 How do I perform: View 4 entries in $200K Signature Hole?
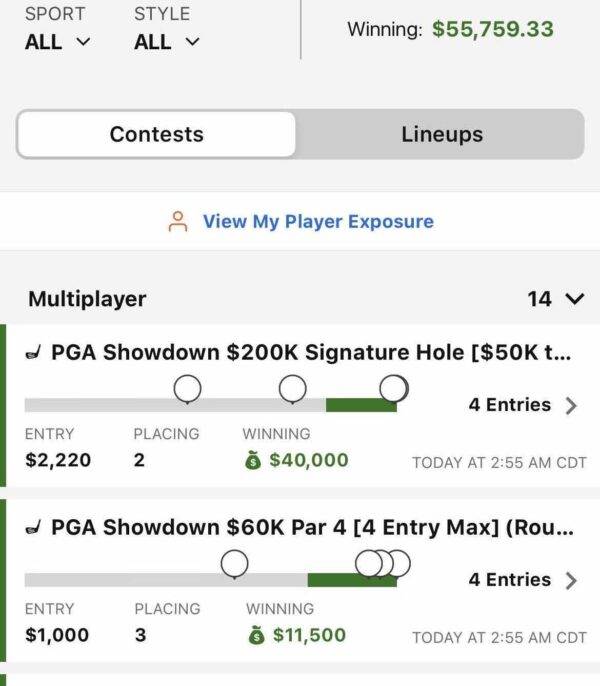coord(522,405)
